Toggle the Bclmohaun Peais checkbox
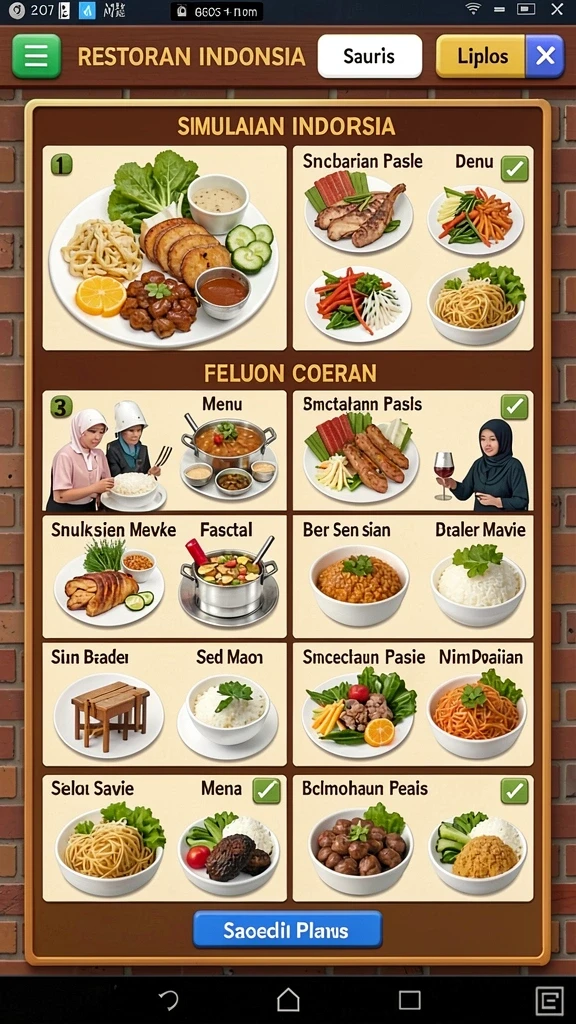Viewport: 576px width, 1024px height. click(515, 791)
